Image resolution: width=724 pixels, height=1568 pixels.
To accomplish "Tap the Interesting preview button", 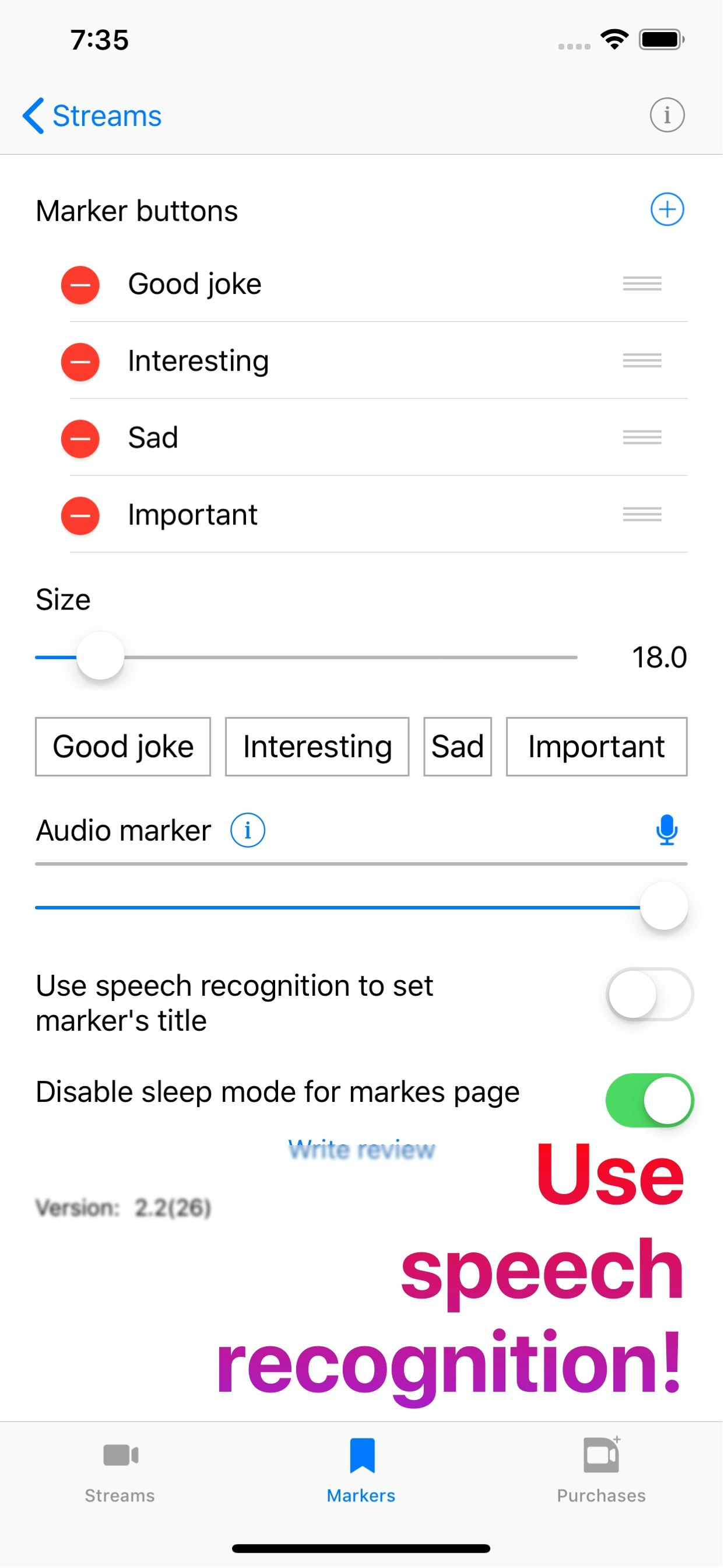I will click(x=317, y=747).
